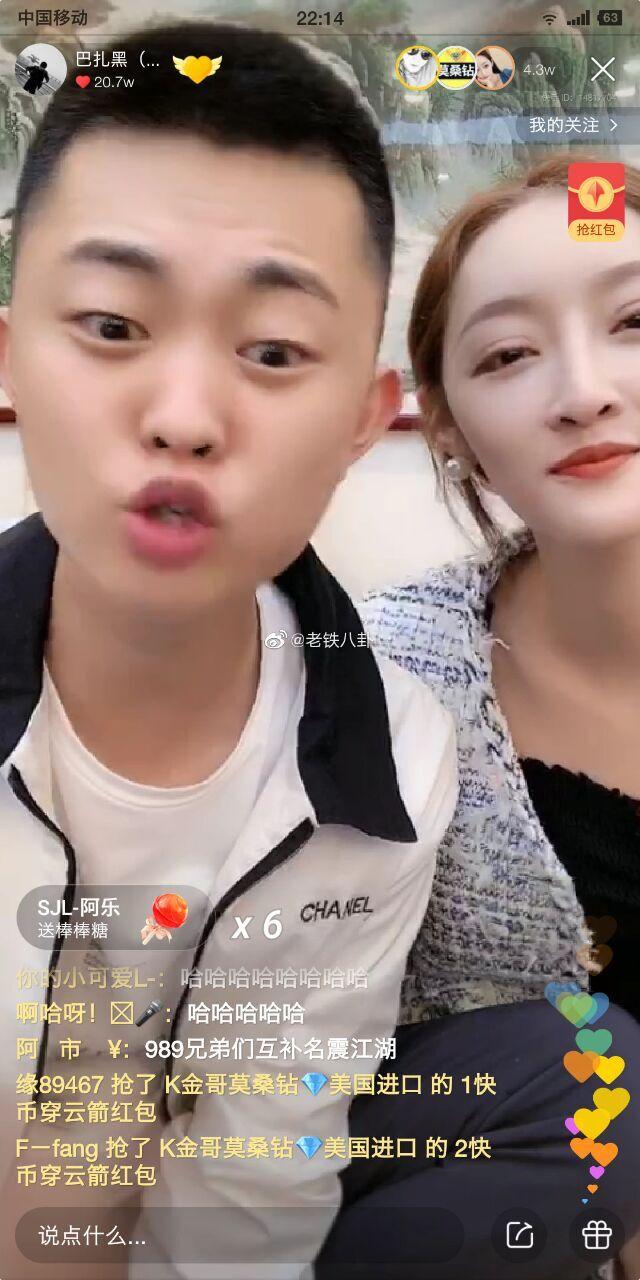
Task: Tap 说点什么 comment field
Action: click(x=240, y=1235)
